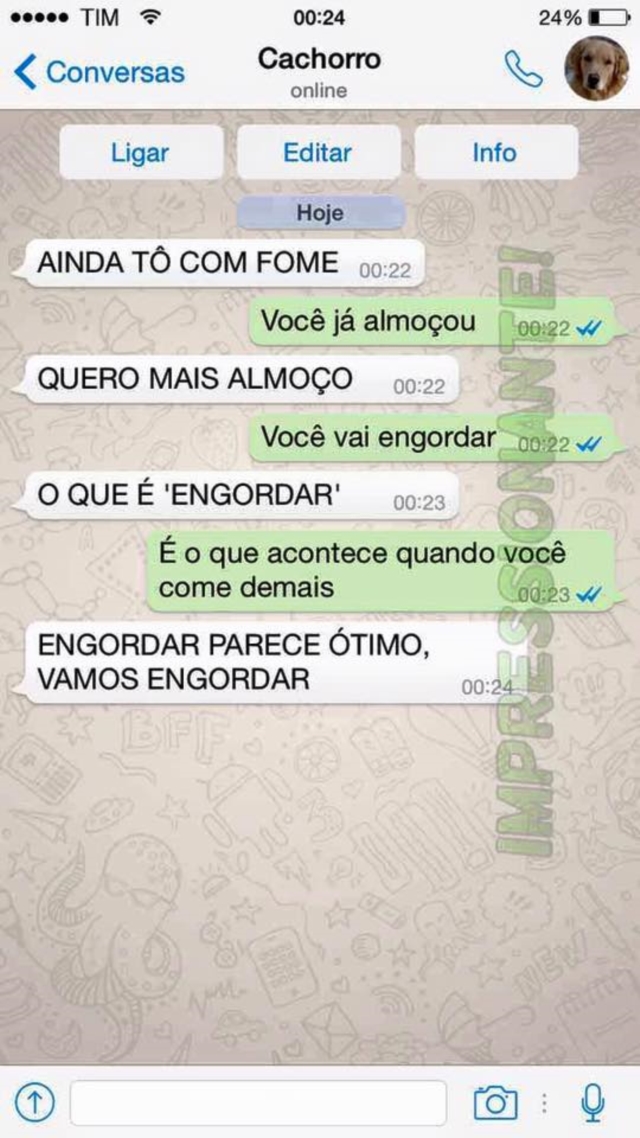Viewport: 640px width, 1138px height.
Task: Tap the microphone to record audio
Action: click(x=593, y=1102)
